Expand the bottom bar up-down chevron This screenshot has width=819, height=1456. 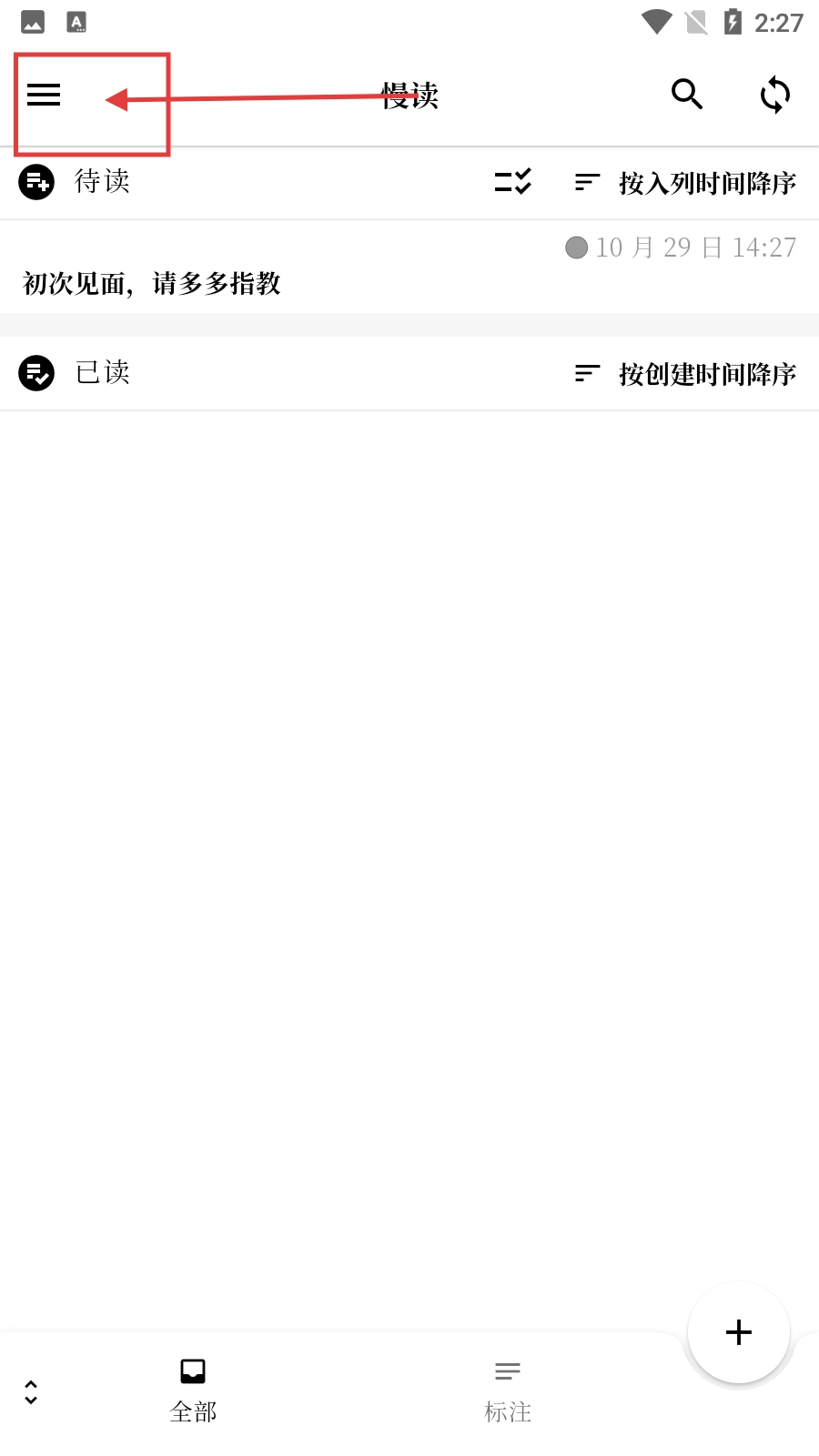(31, 1391)
